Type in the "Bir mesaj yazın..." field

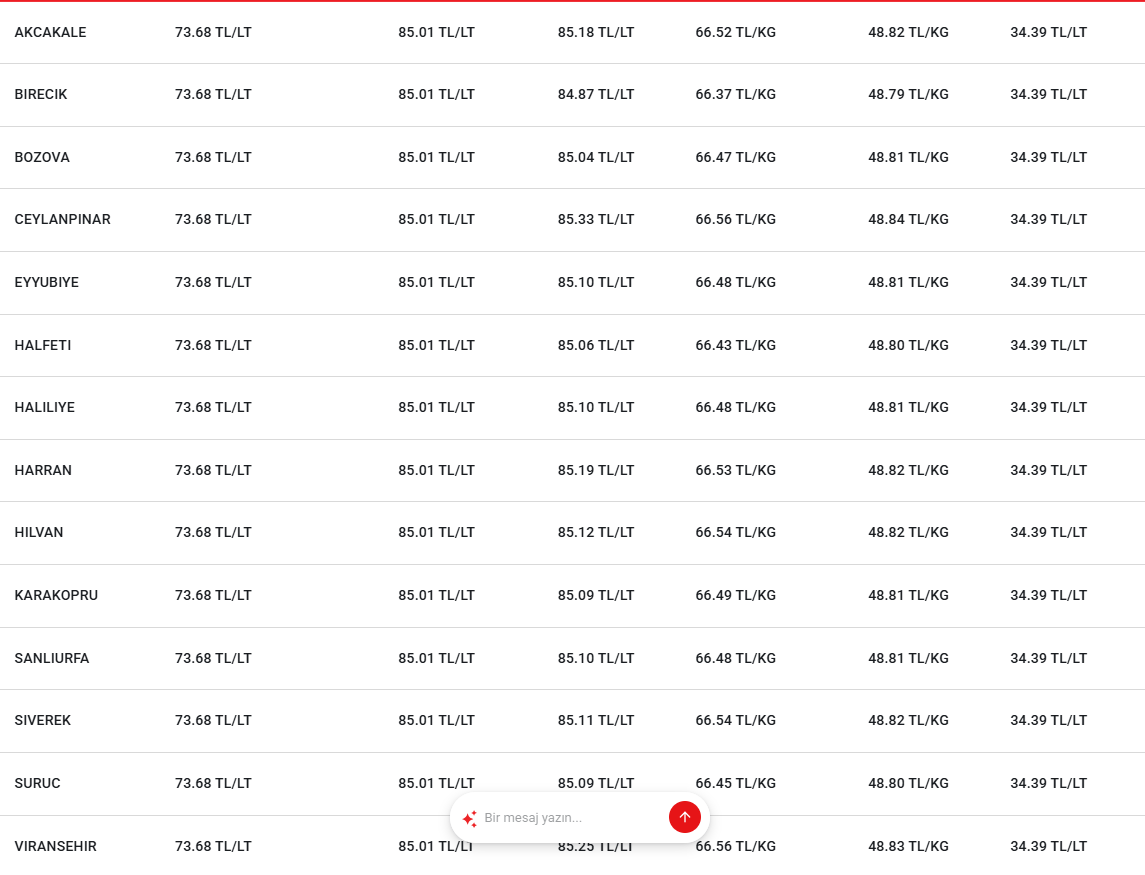[572, 817]
